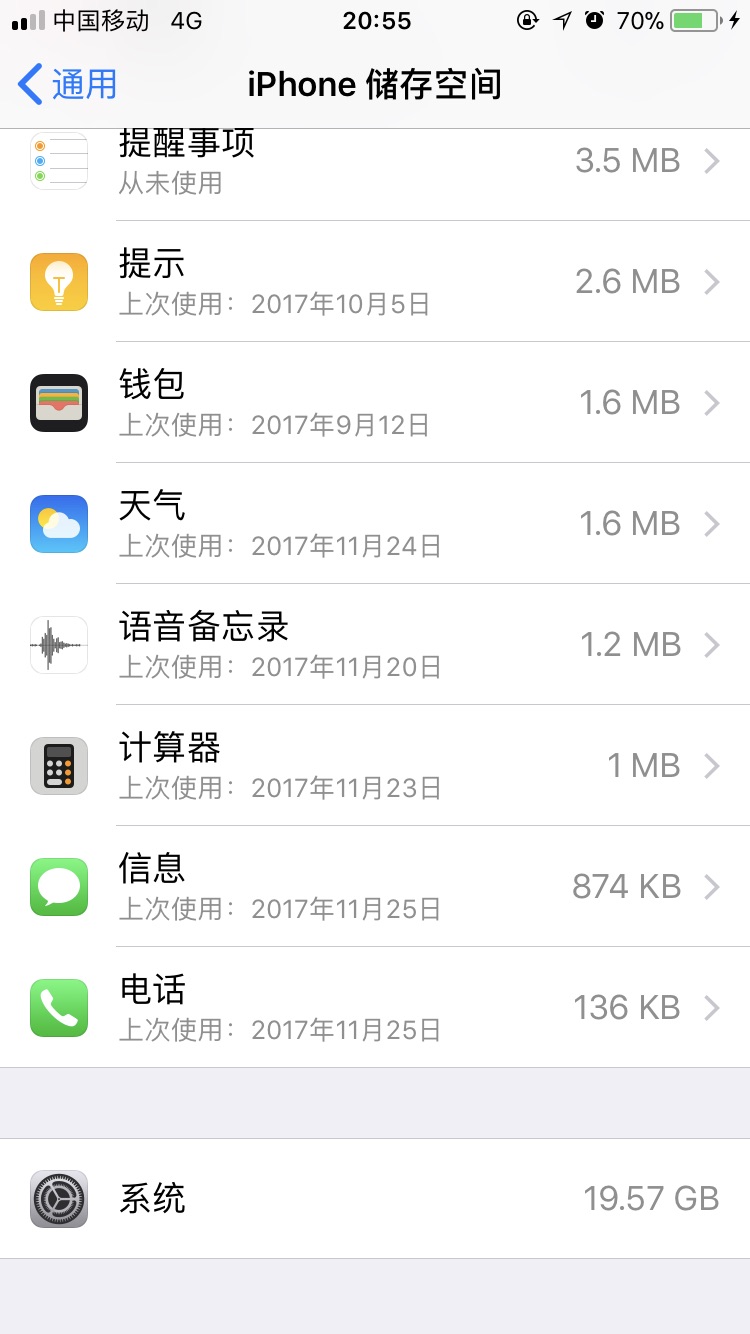View 钱包 storage usage
This screenshot has height=1334, width=750.
coord(375,403)
